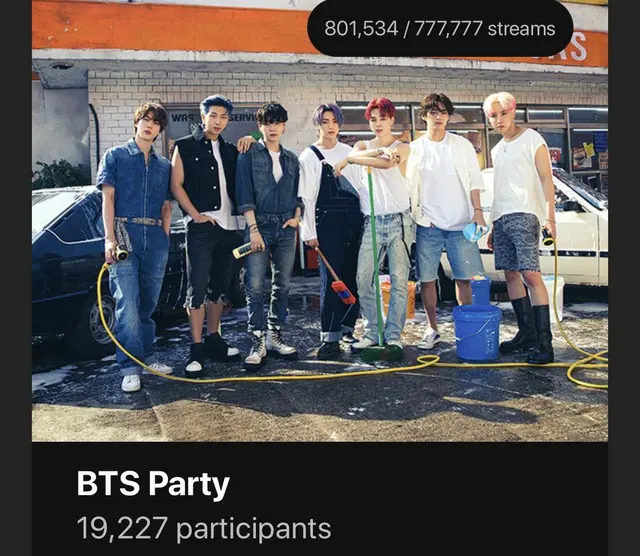Viewport: 640px width, 556px height.
Task: Open the BTS Party card
Action: [x=154, y=486]
